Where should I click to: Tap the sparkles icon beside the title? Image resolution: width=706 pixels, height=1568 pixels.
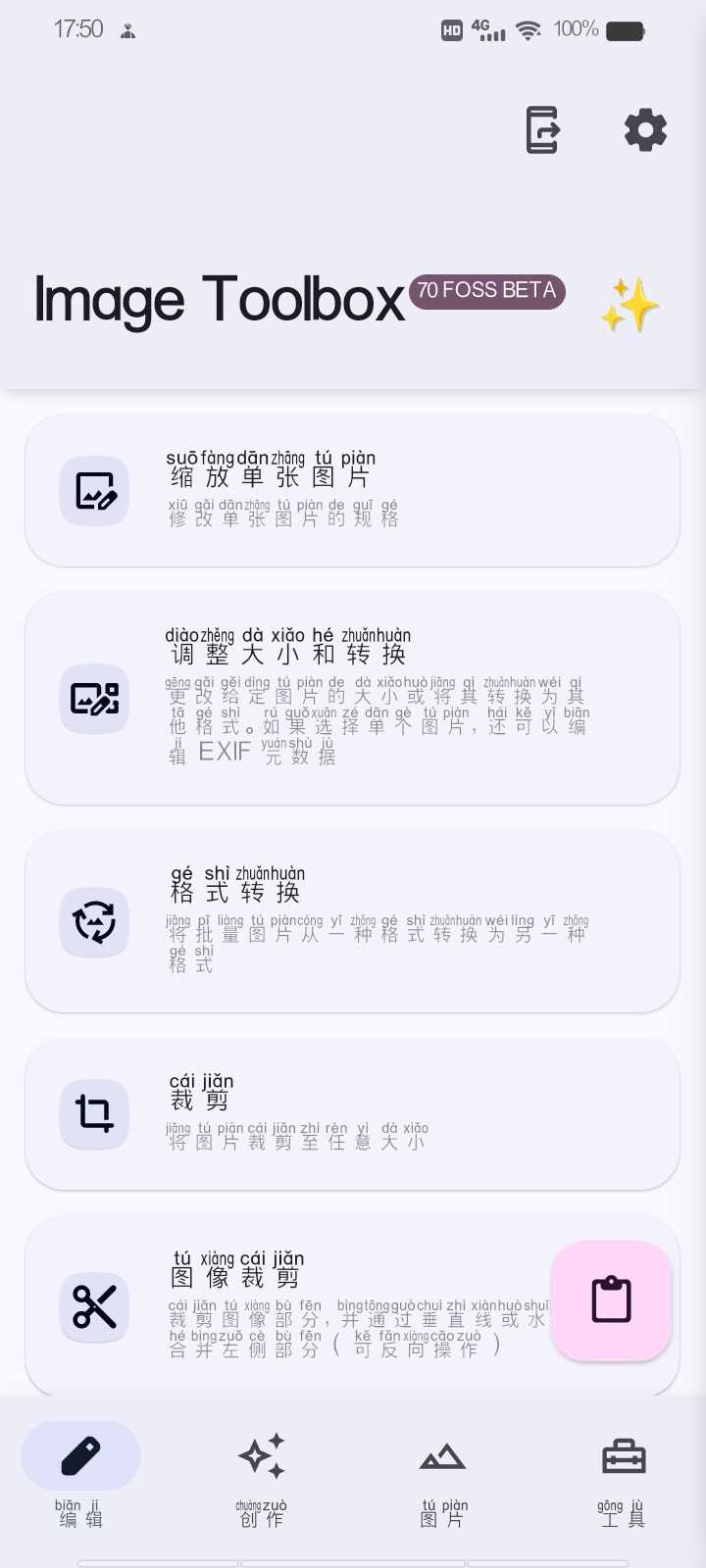point(630,305)
